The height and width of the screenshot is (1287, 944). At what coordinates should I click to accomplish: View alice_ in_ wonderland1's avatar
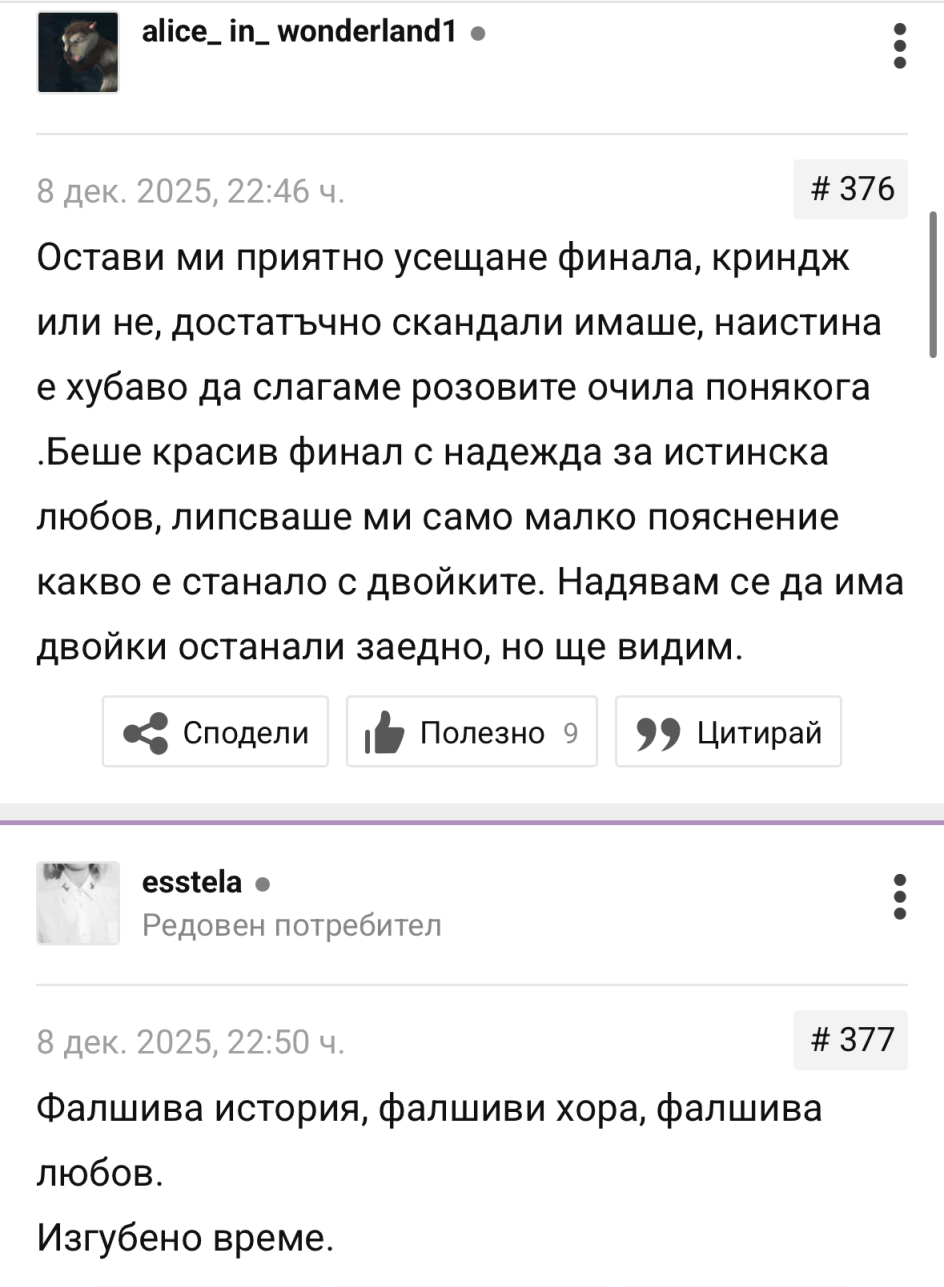coord(78,53)
